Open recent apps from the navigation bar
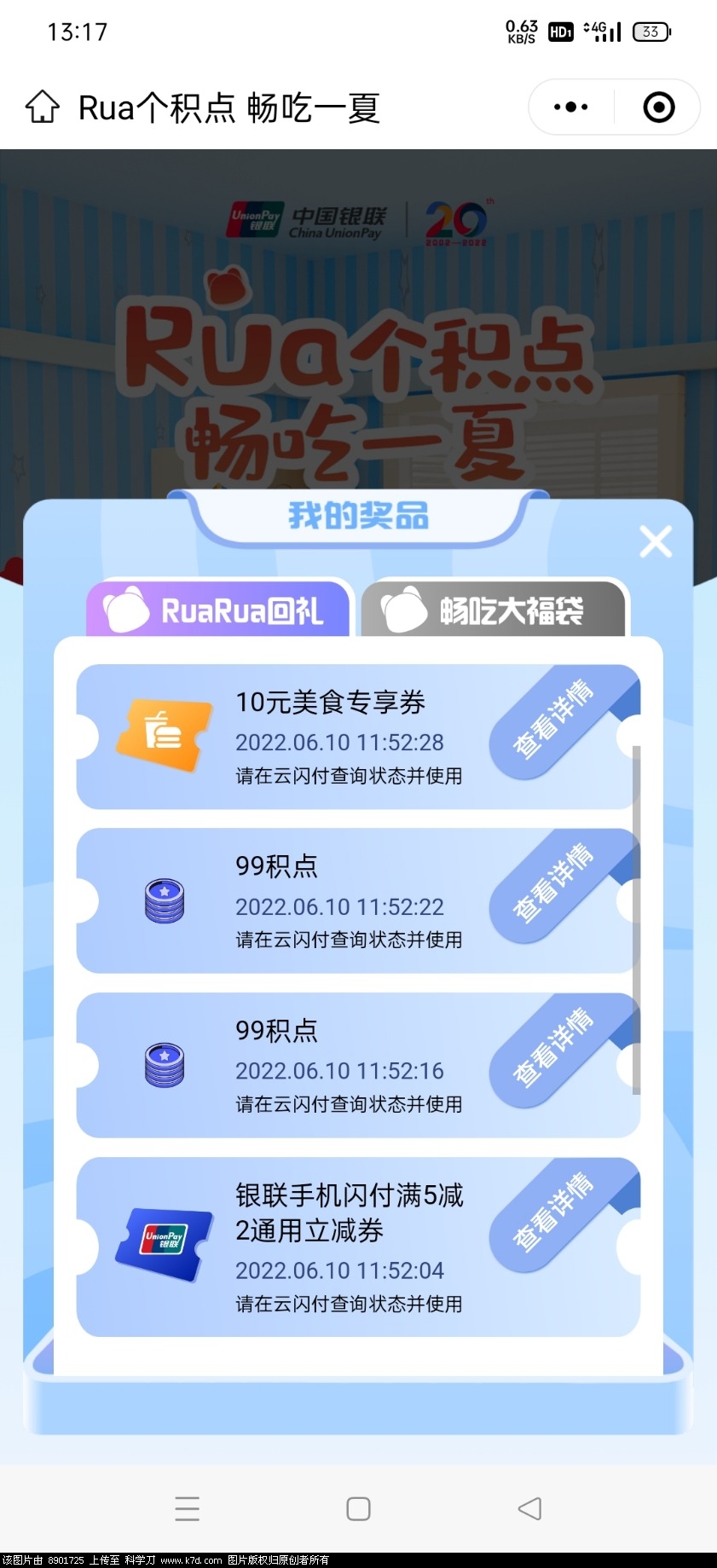 tap(187, 1508)
